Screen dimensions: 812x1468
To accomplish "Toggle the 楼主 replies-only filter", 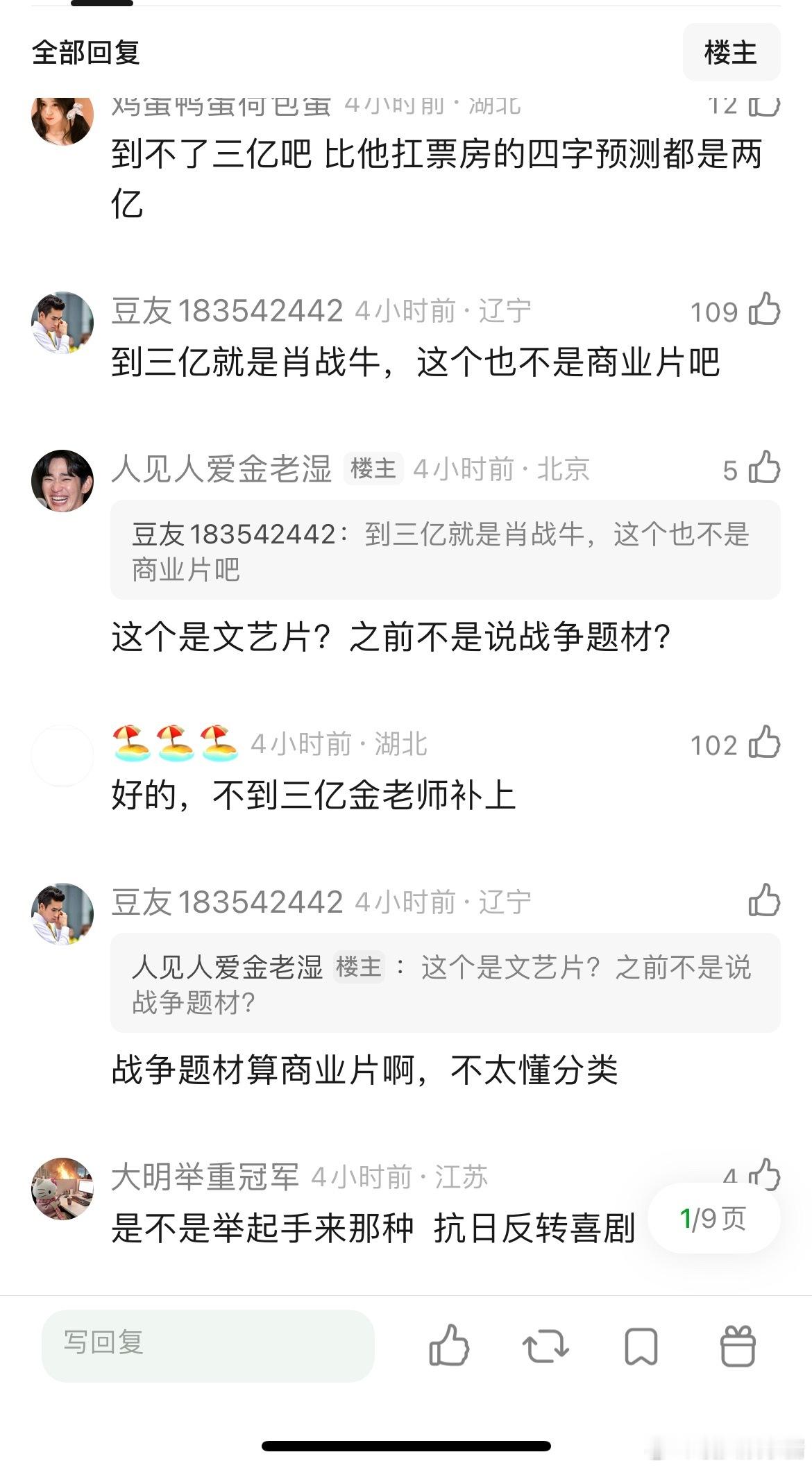I will click(731, 52).
